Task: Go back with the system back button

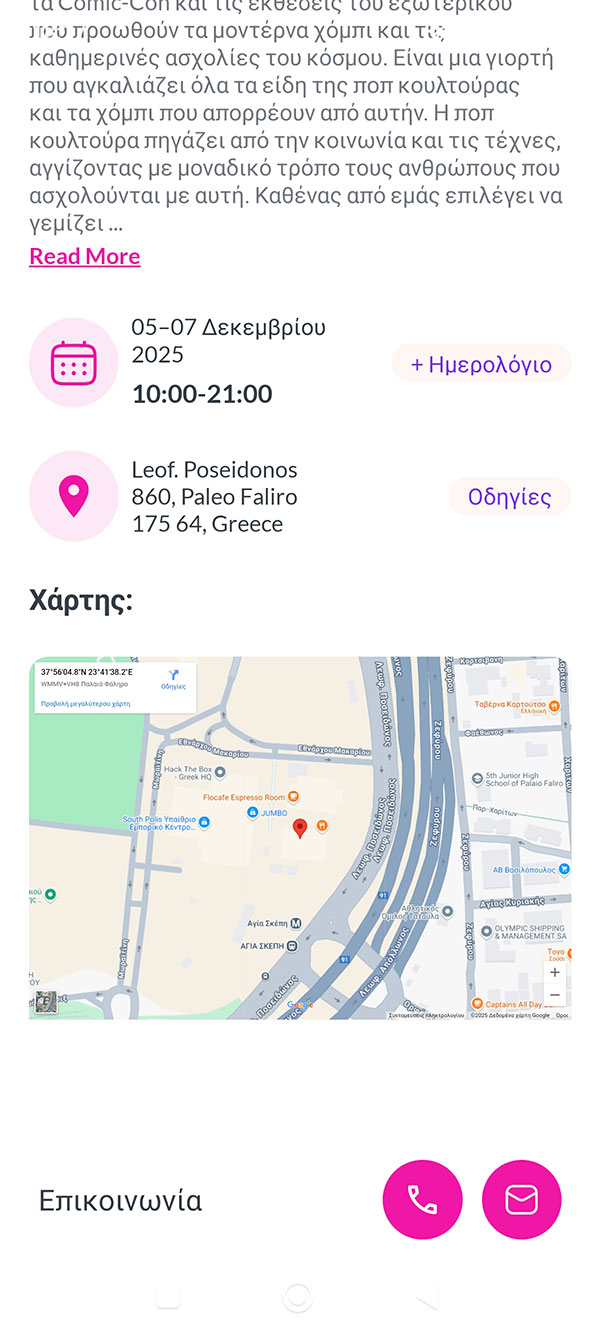Action: 428,1297
